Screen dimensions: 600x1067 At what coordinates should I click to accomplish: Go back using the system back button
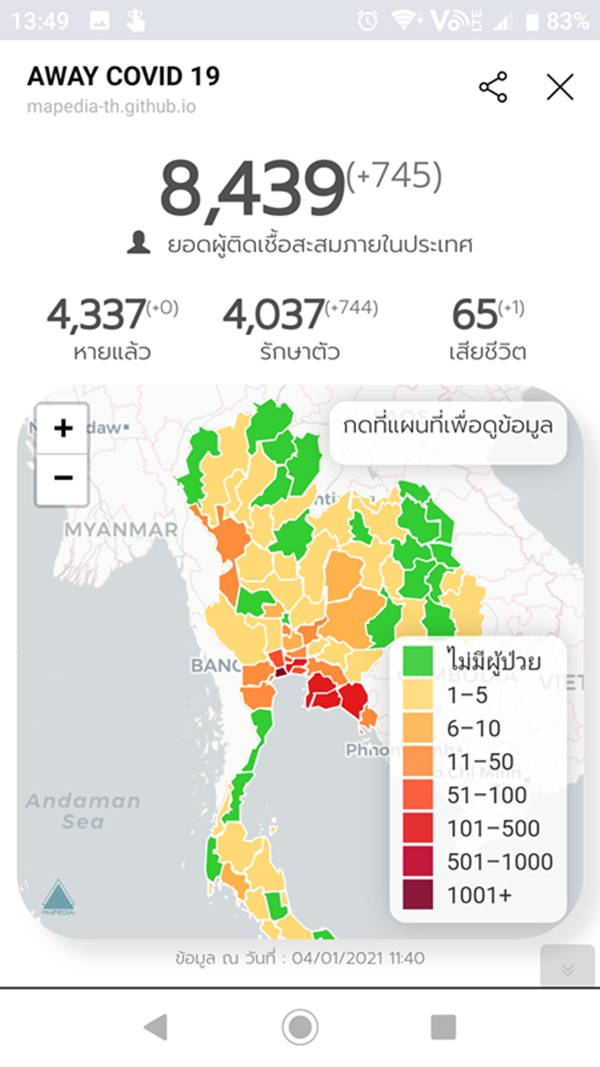pyautogui.click(x=155, y=1026)
